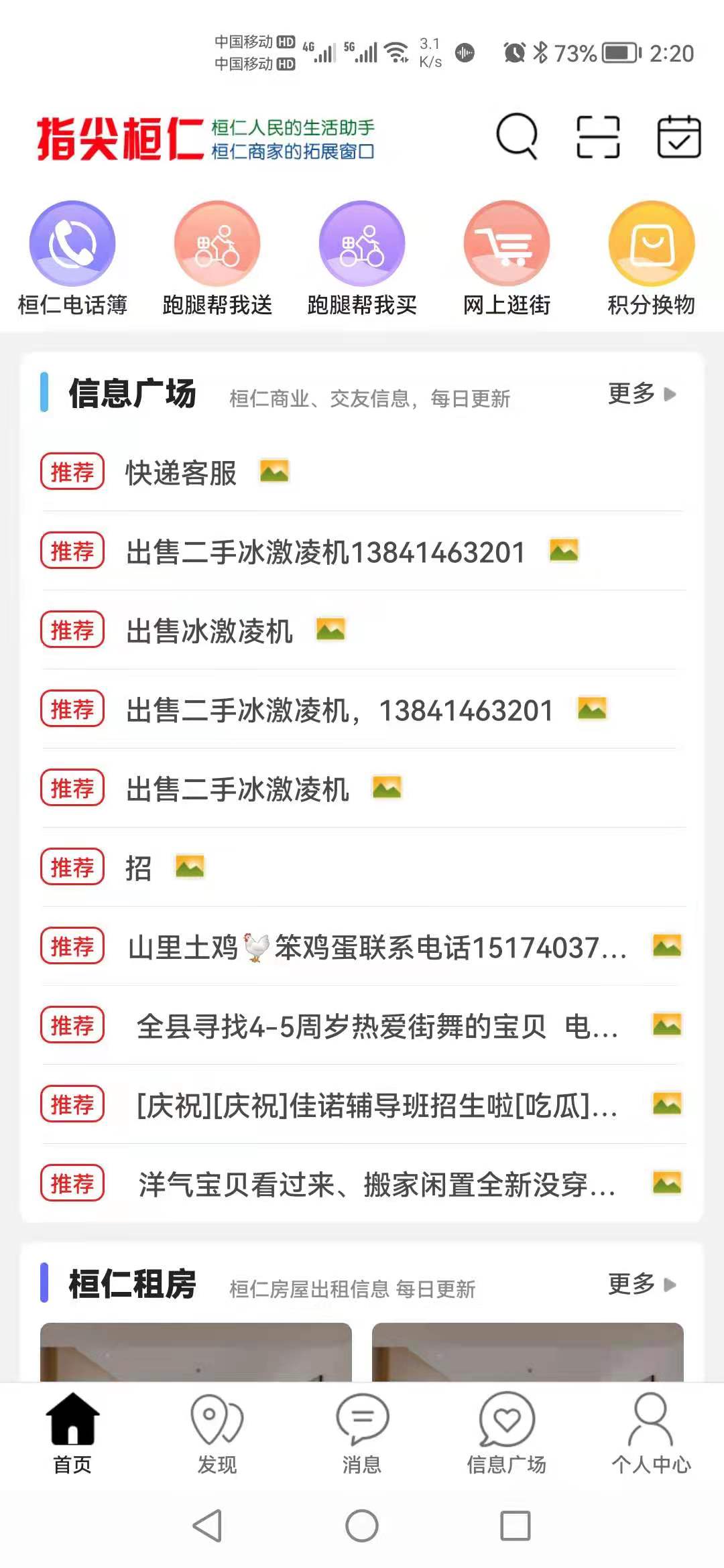This screenshot has height=1568, width=724.
Task: Open the search icon in the header
Action: (x=516, y=136)
